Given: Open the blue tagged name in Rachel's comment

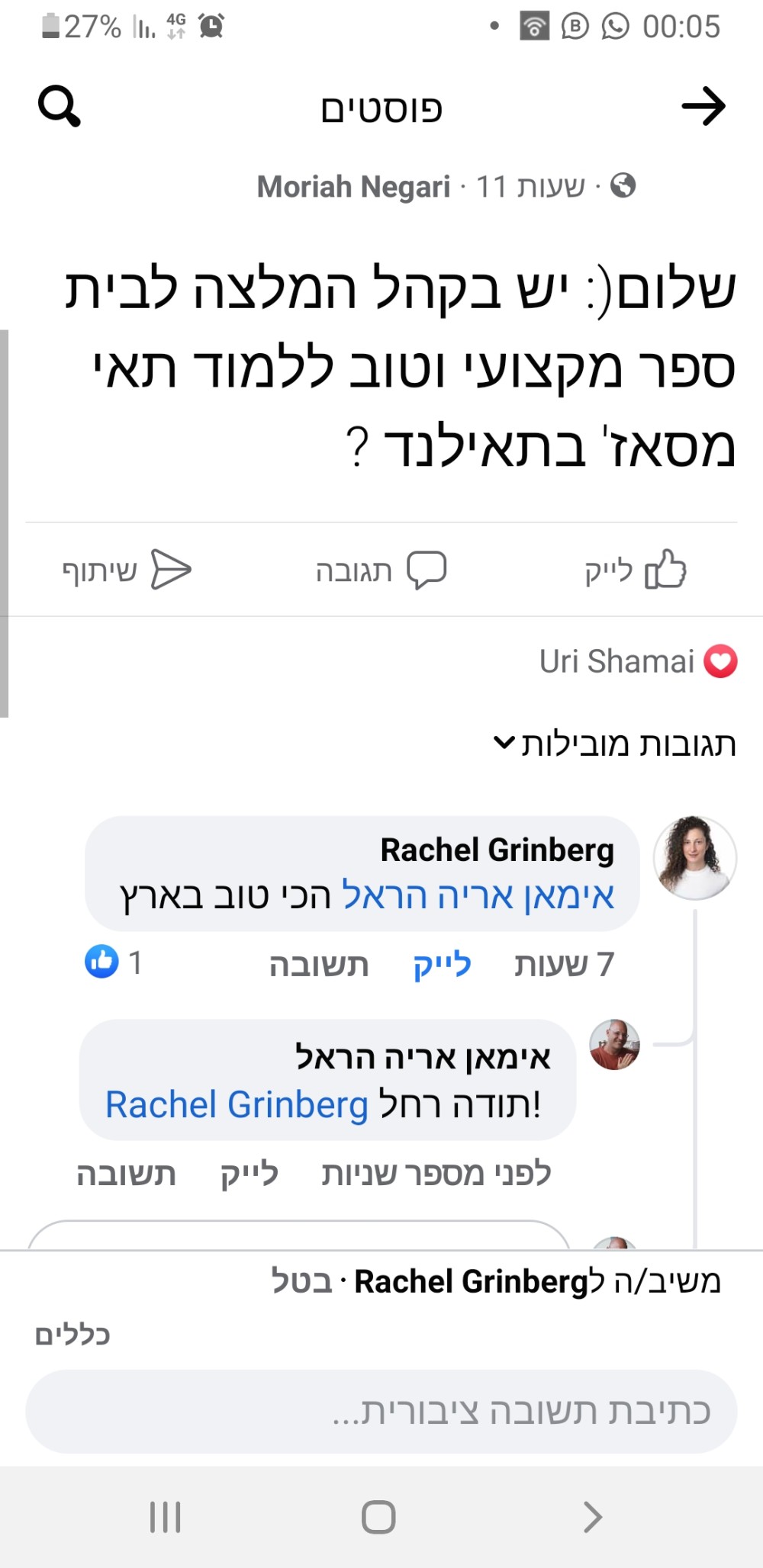Looking at the screenshot, I should [x=478, y=895].
